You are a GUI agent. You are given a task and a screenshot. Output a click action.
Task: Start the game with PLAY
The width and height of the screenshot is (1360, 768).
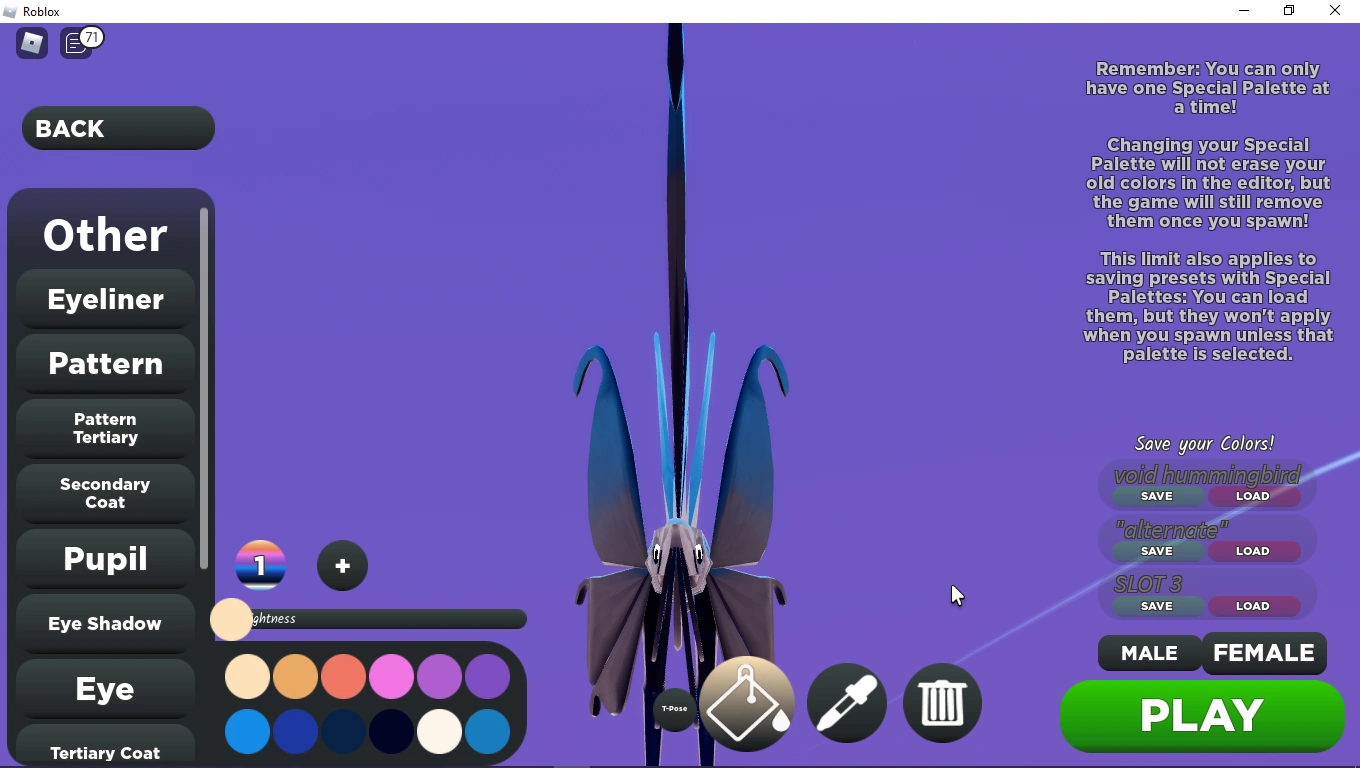point(1201,716)
